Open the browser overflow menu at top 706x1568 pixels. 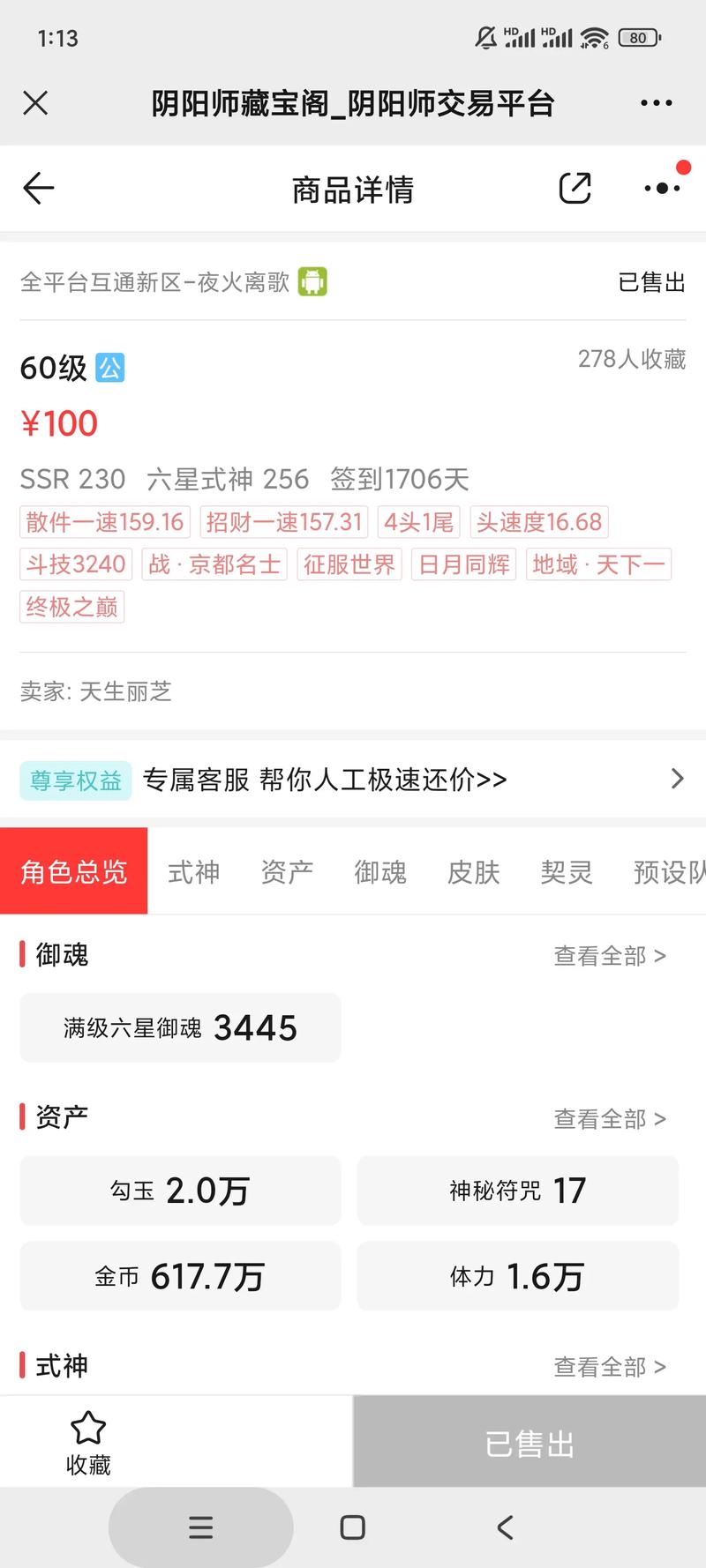tap(656, 103)
